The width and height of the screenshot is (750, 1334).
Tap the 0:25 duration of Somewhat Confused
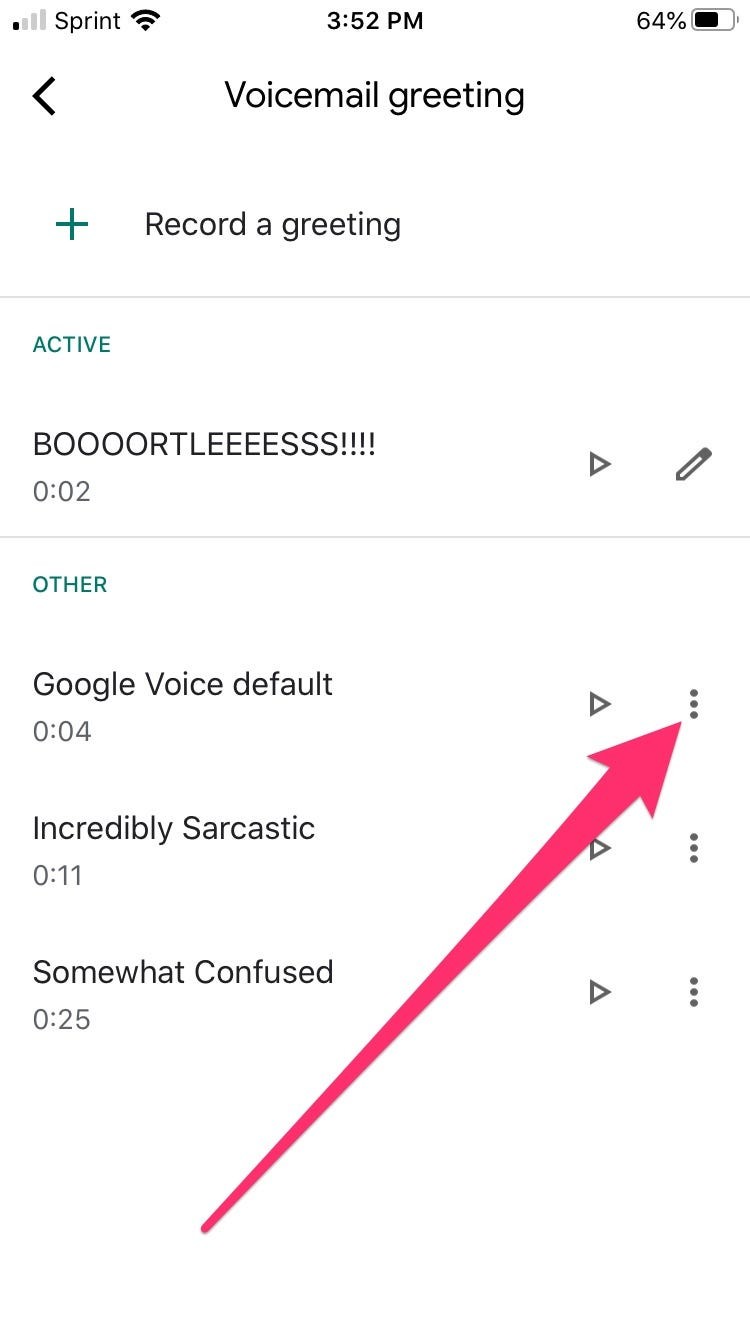pos(61,1019)
